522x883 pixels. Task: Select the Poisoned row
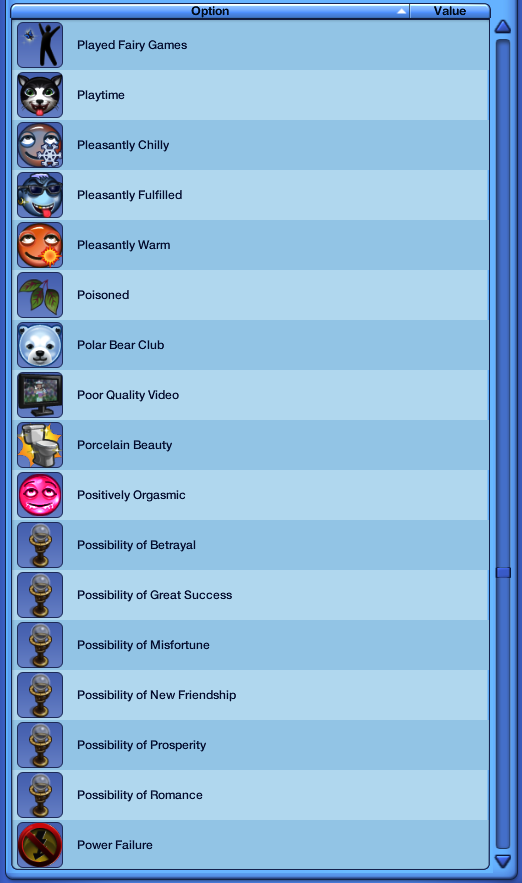coord(250,295)
